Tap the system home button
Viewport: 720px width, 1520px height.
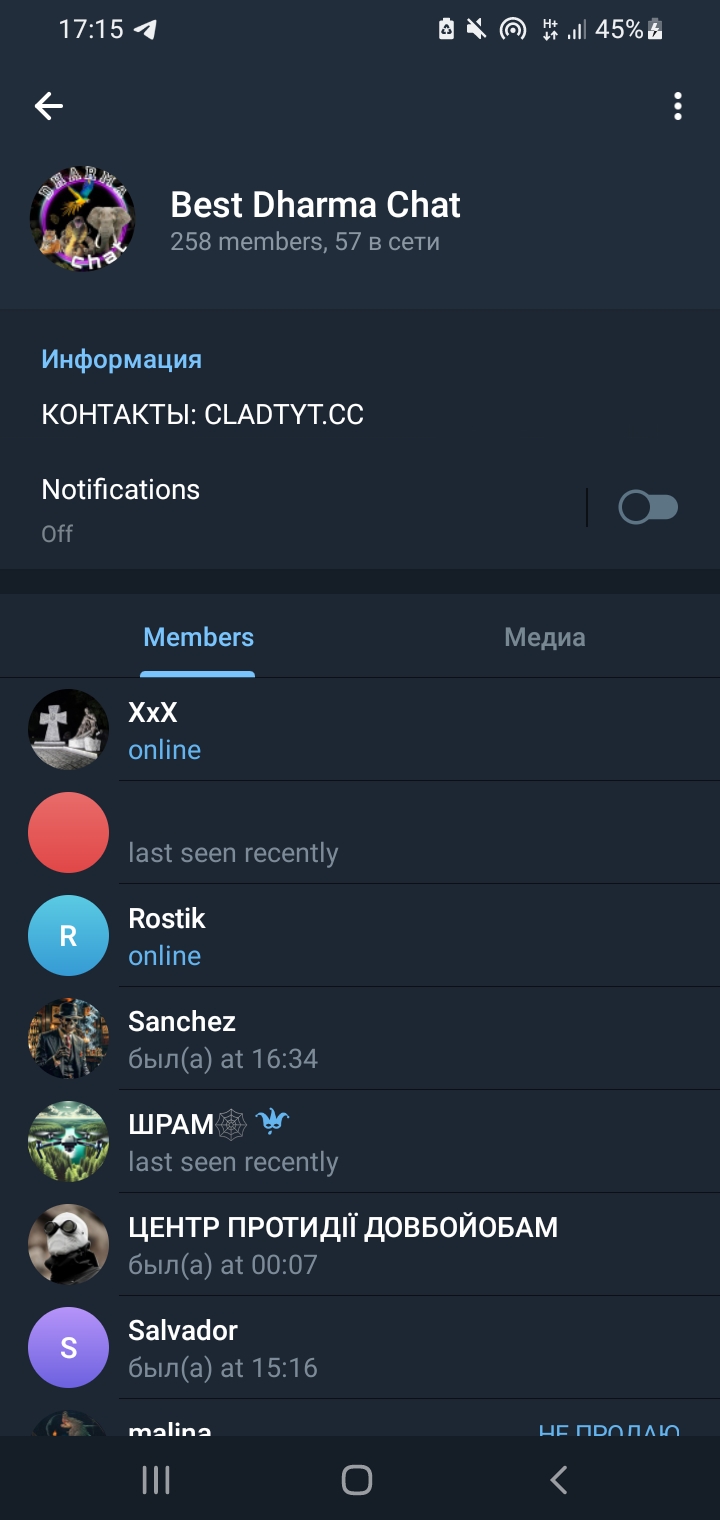click(x=357, y=1480)
